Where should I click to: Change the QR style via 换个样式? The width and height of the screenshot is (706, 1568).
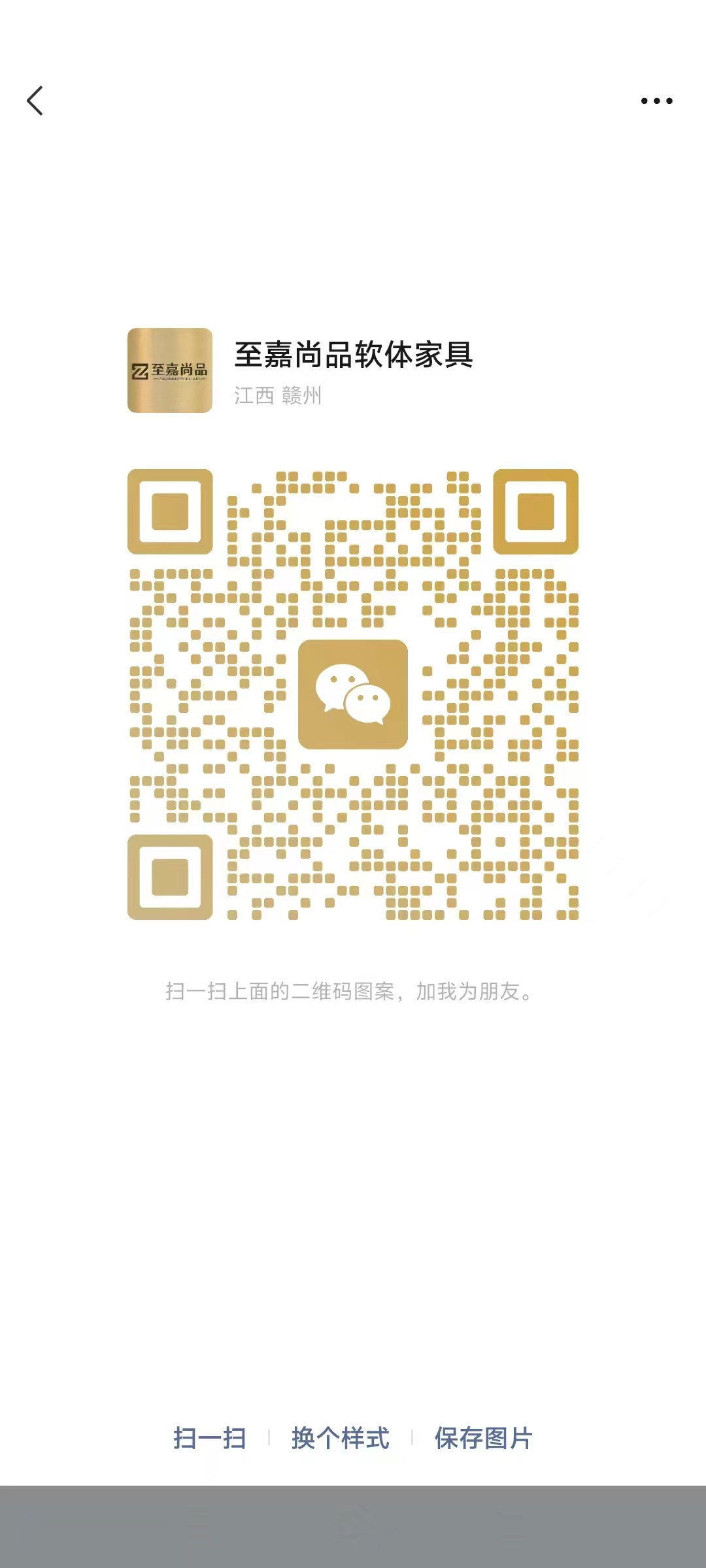tap(341, 1438)
